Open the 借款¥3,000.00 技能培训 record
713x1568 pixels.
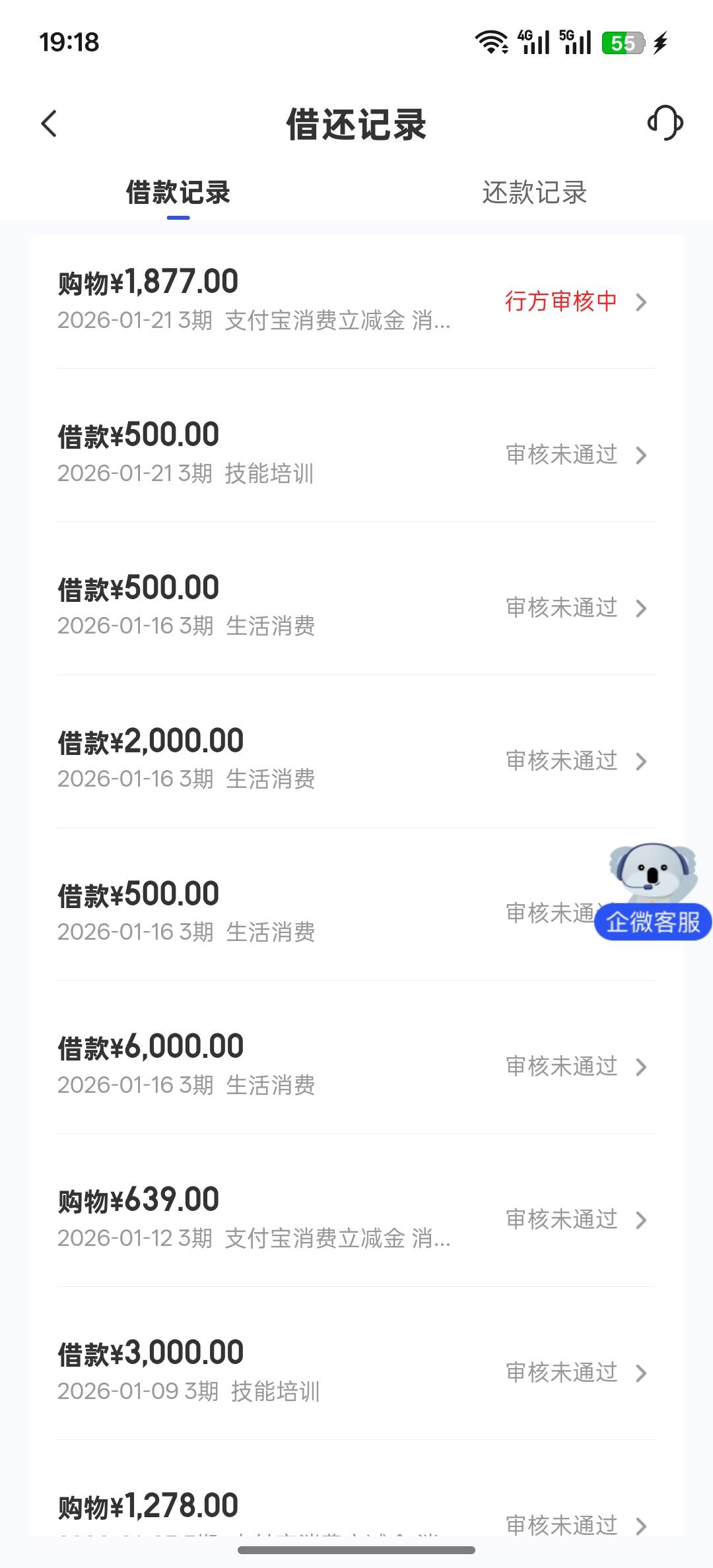tap(356, 1372)
